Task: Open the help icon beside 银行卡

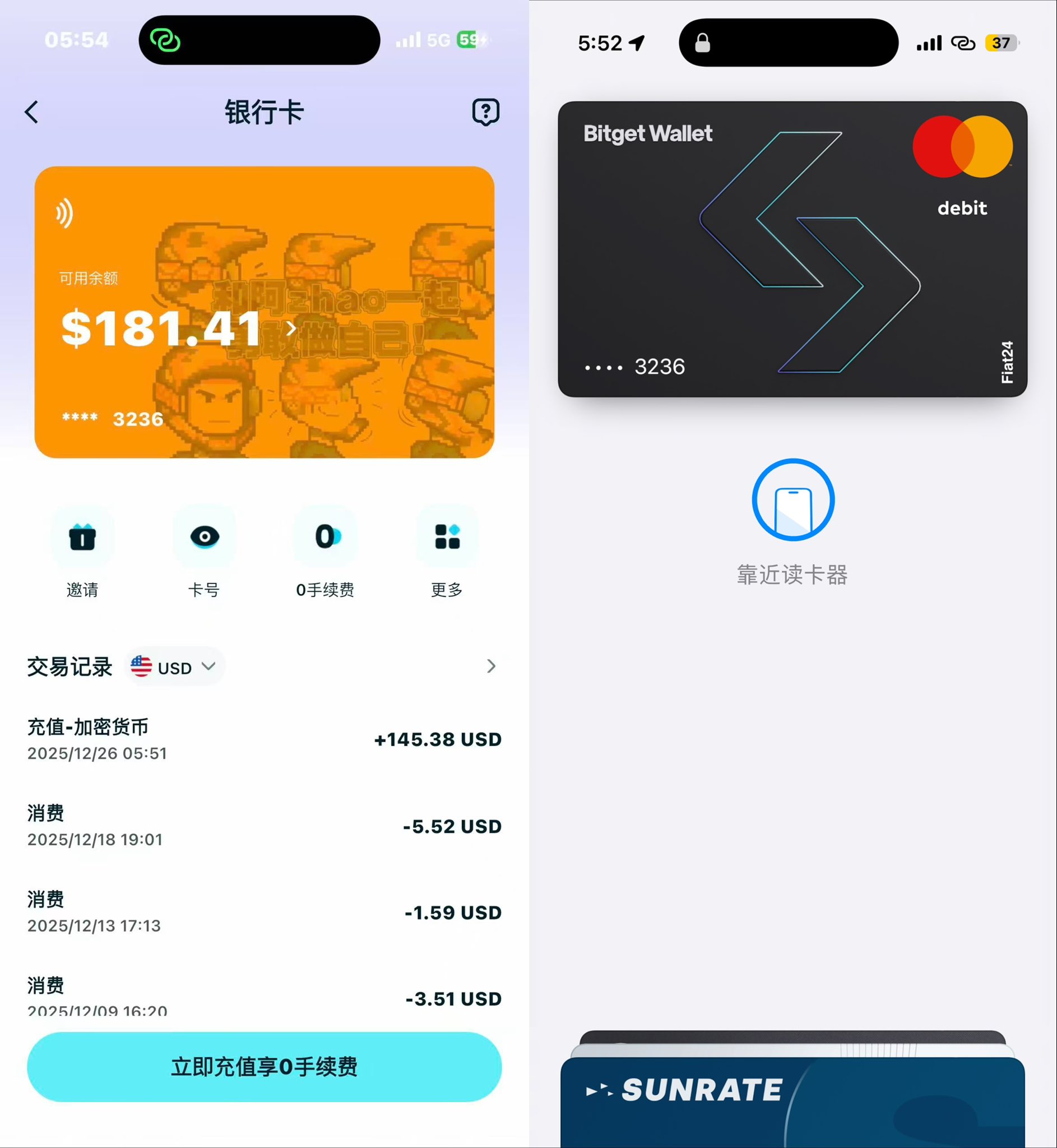Action: (485, 112)
